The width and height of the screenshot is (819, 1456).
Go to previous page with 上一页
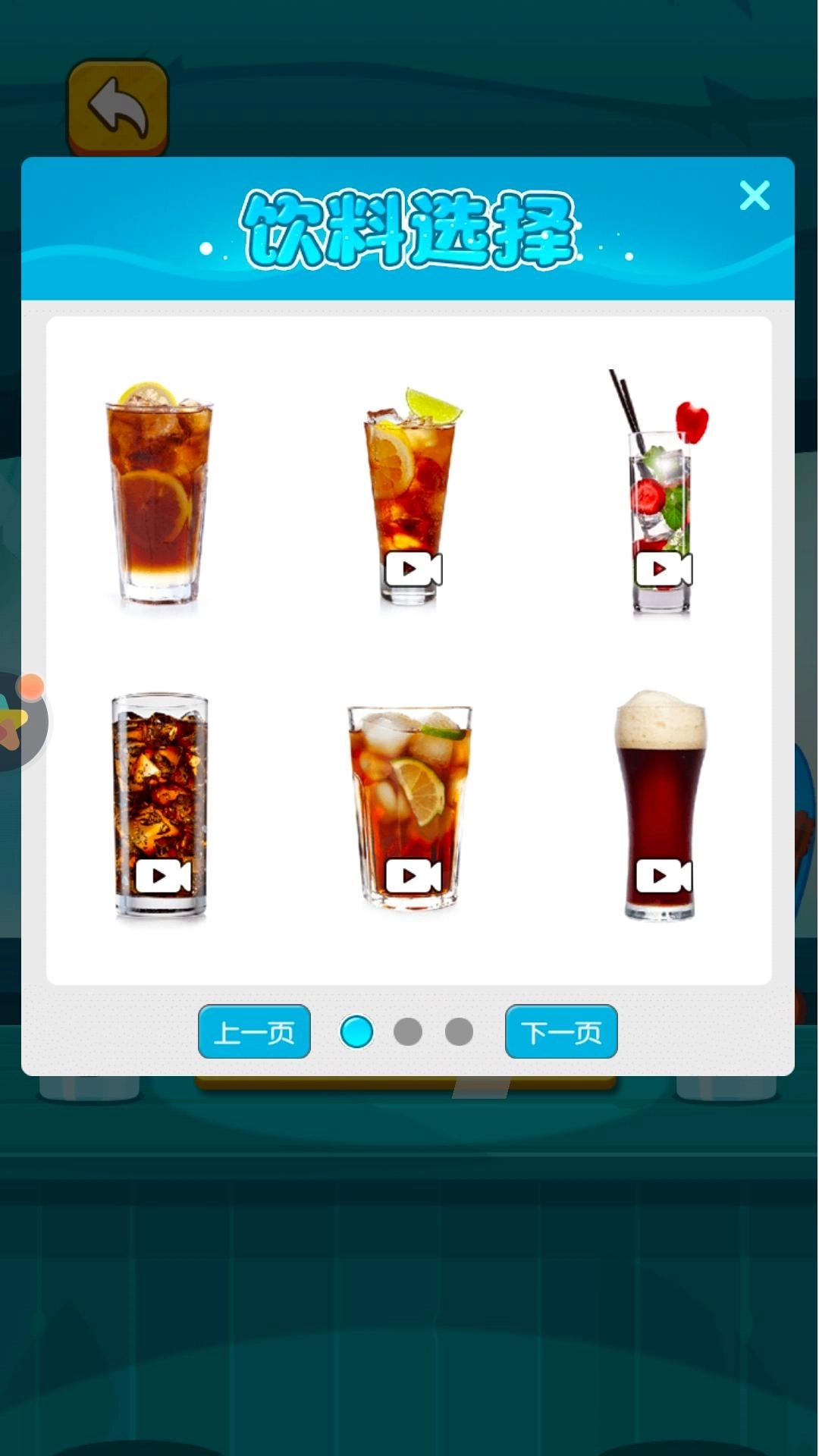(254, 1031)
